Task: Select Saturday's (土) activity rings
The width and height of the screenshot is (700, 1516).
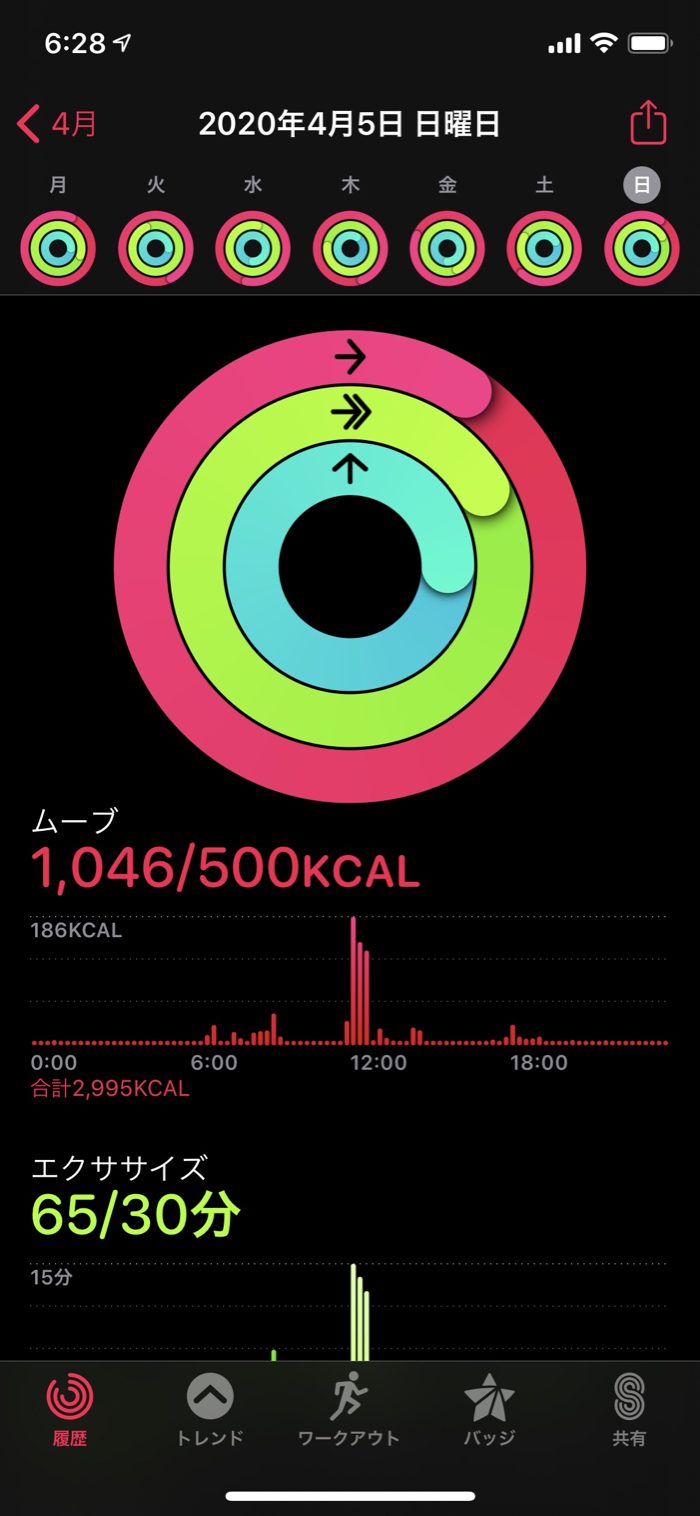Action: coord(544,248)
